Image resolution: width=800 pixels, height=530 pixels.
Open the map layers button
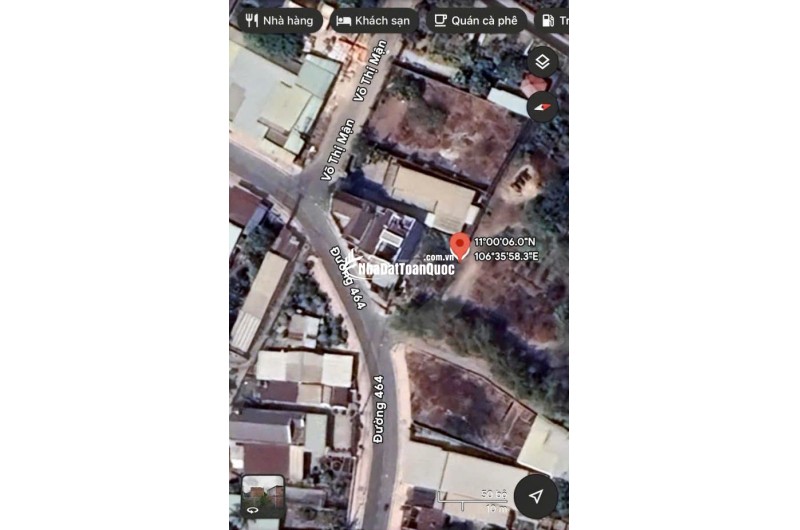click(x=542, y=61)
